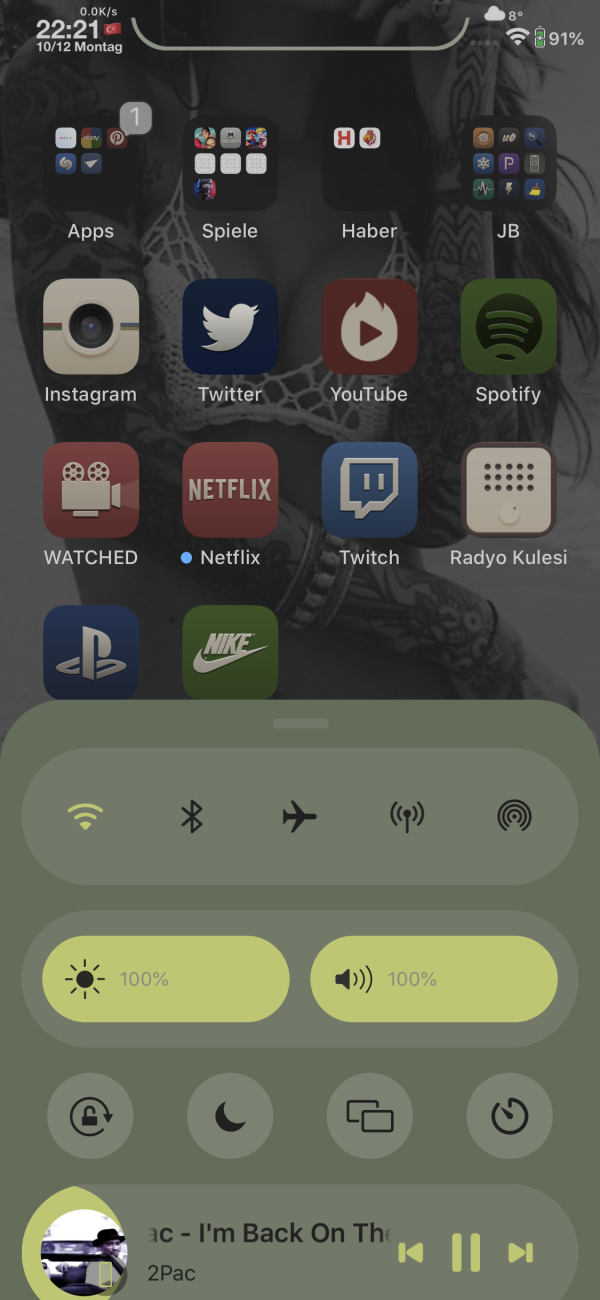Open the Spiele folder
Viewport: 600px width, 1300px height.
(x=230, y=164)
